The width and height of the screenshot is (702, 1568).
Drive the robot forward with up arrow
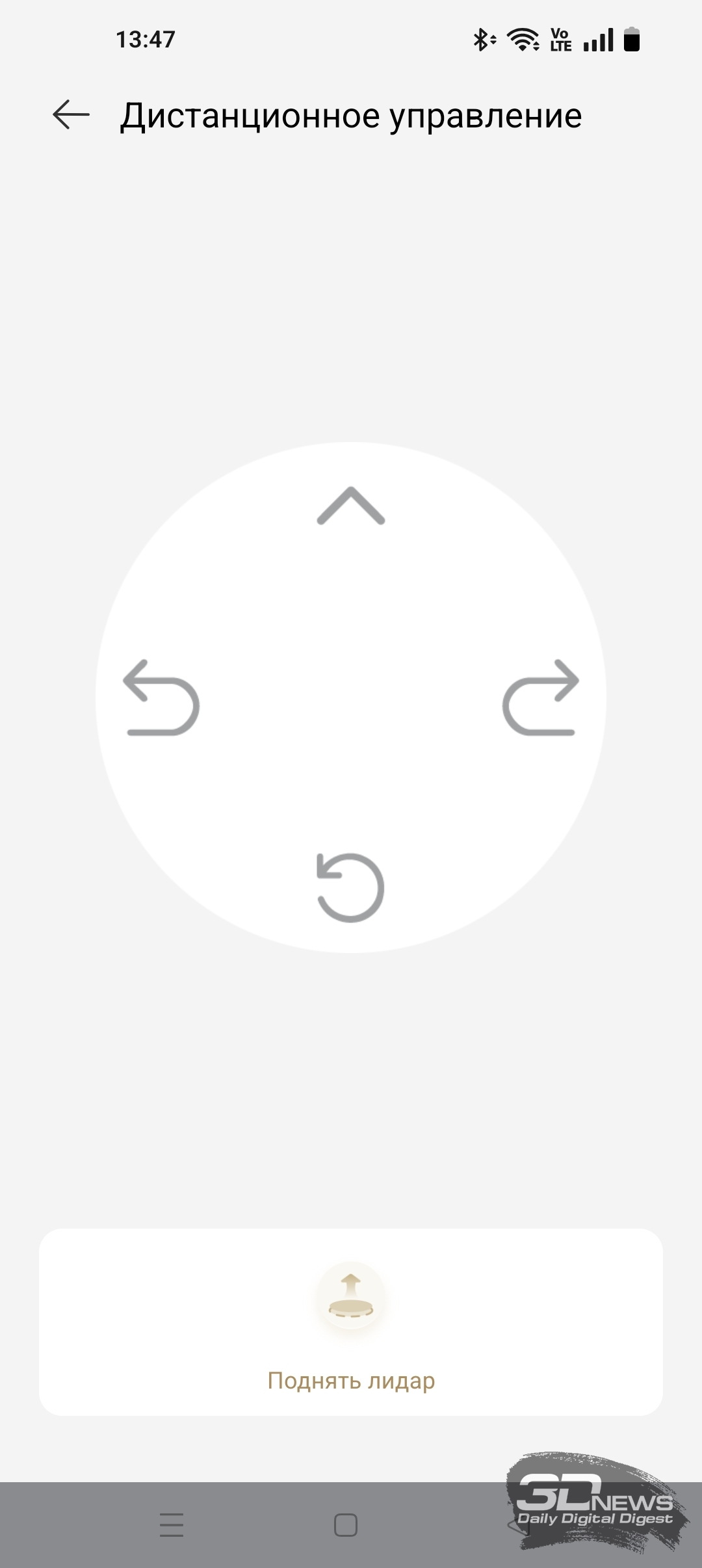(x=351, y=505)
